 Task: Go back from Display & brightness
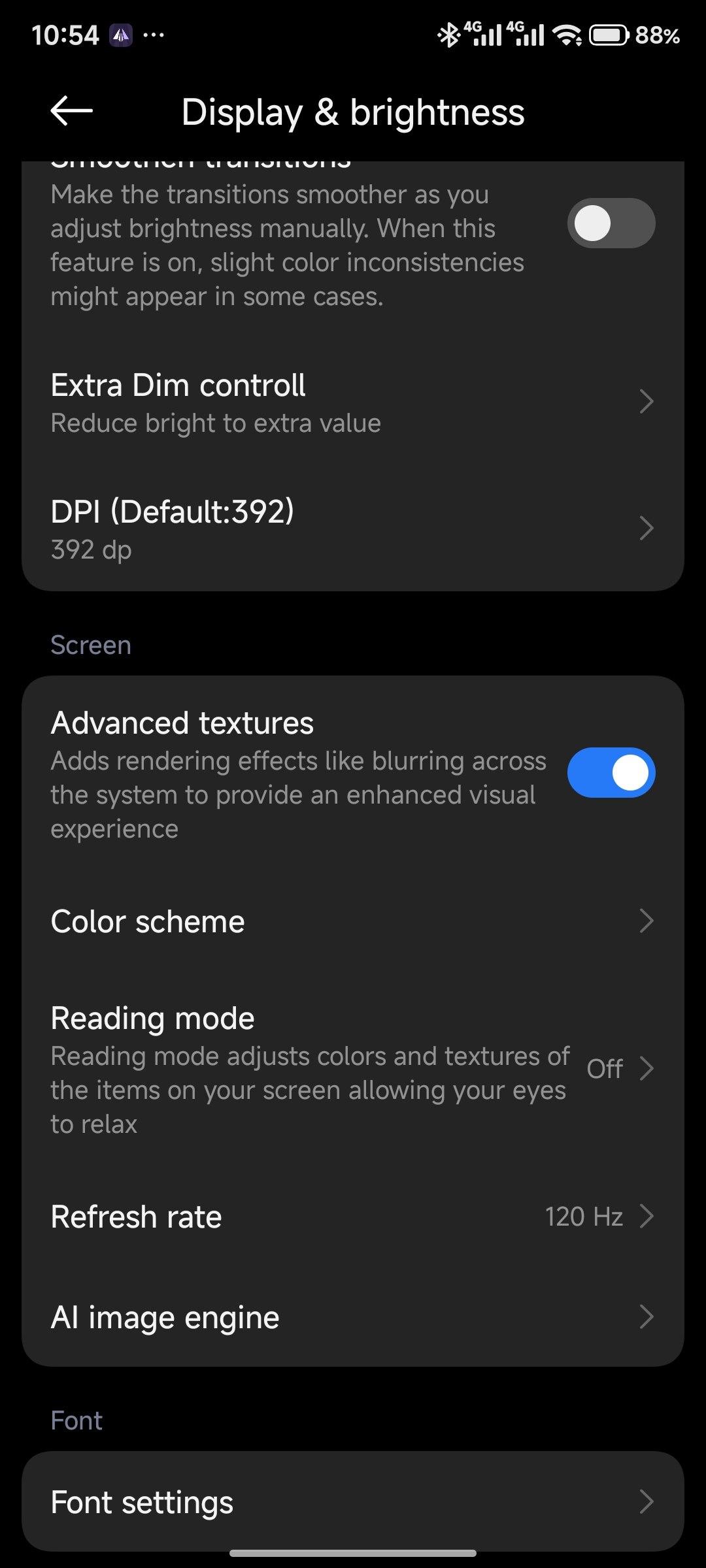point(72,111)
